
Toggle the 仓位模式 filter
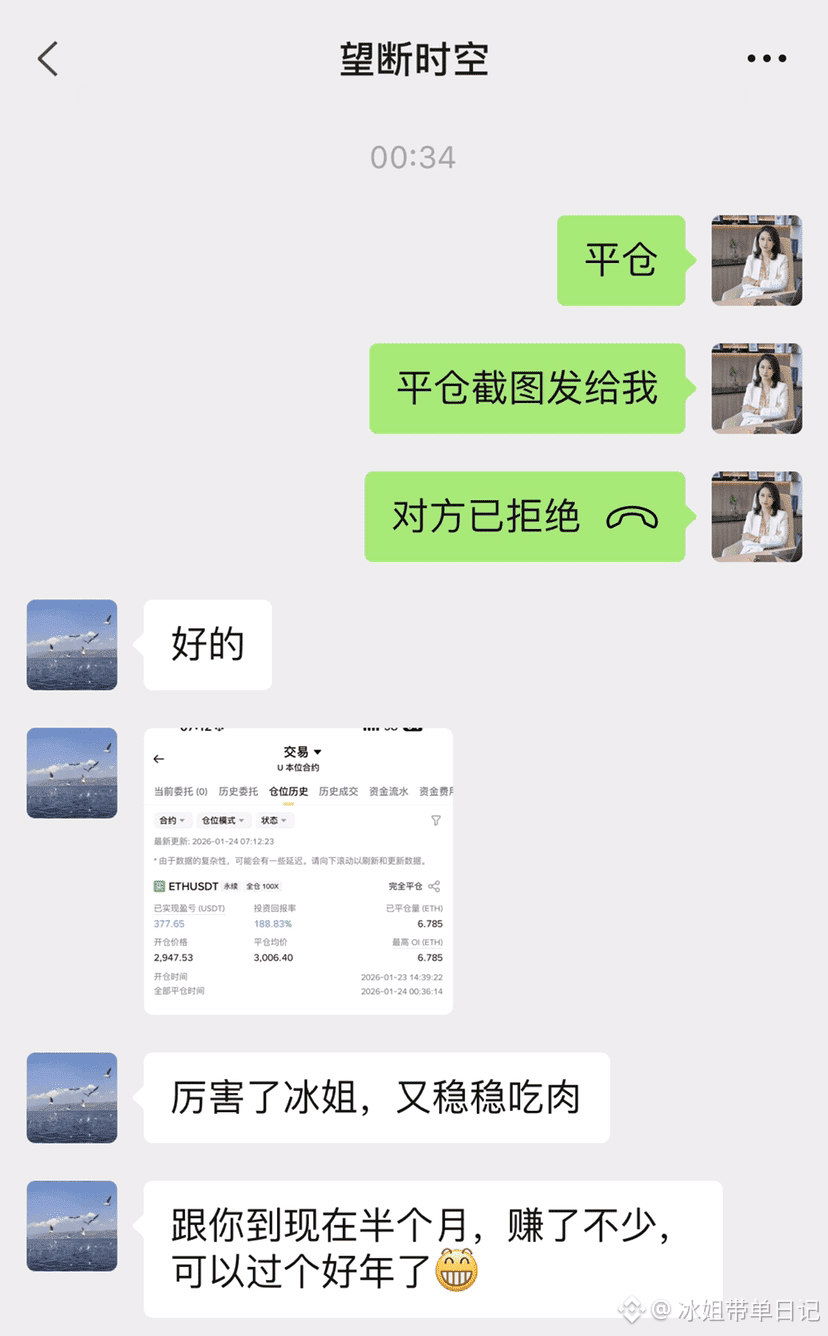tap(224, 820)
